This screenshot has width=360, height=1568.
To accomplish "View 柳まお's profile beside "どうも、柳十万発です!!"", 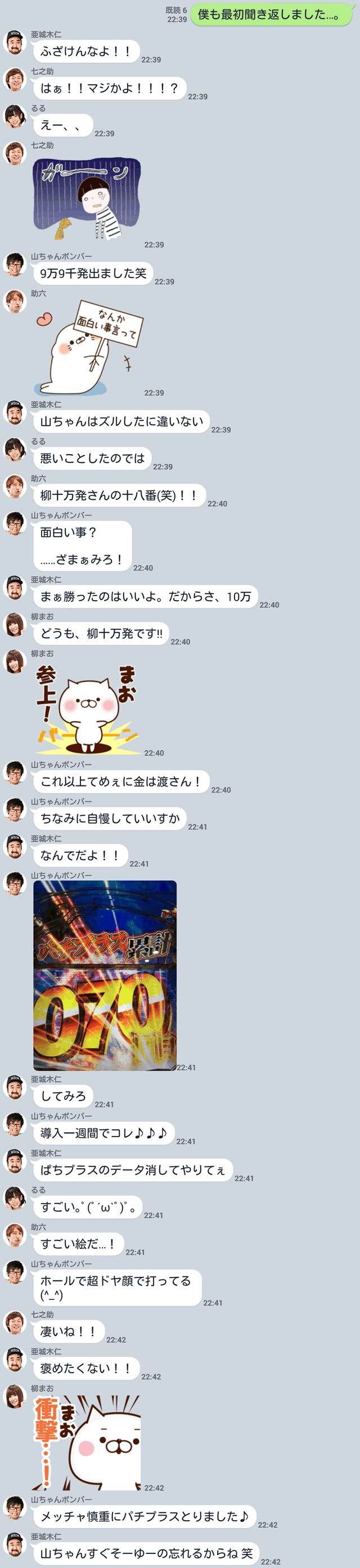I will click(15, 625).
